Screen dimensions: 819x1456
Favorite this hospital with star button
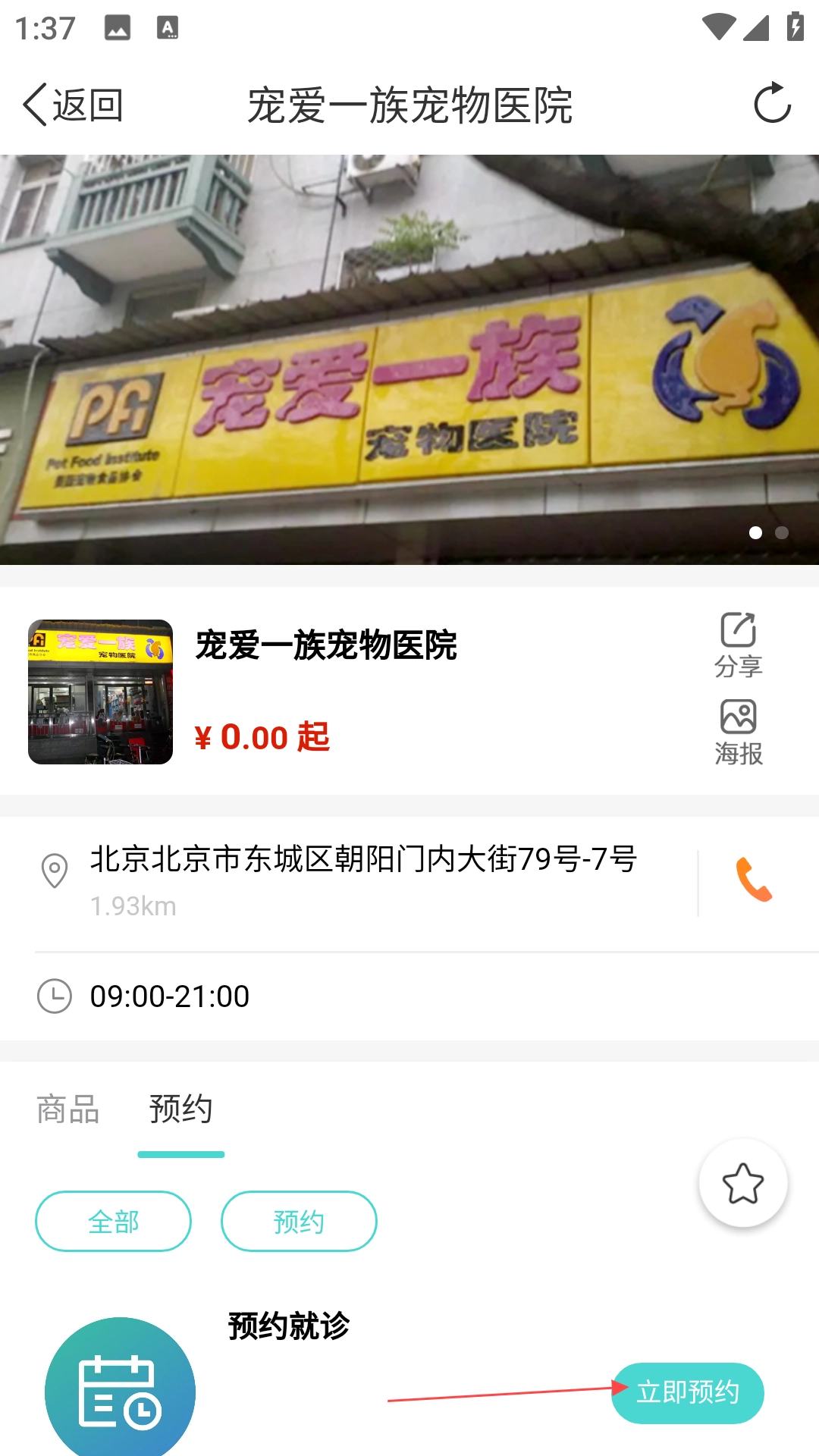pos(742,1183)
